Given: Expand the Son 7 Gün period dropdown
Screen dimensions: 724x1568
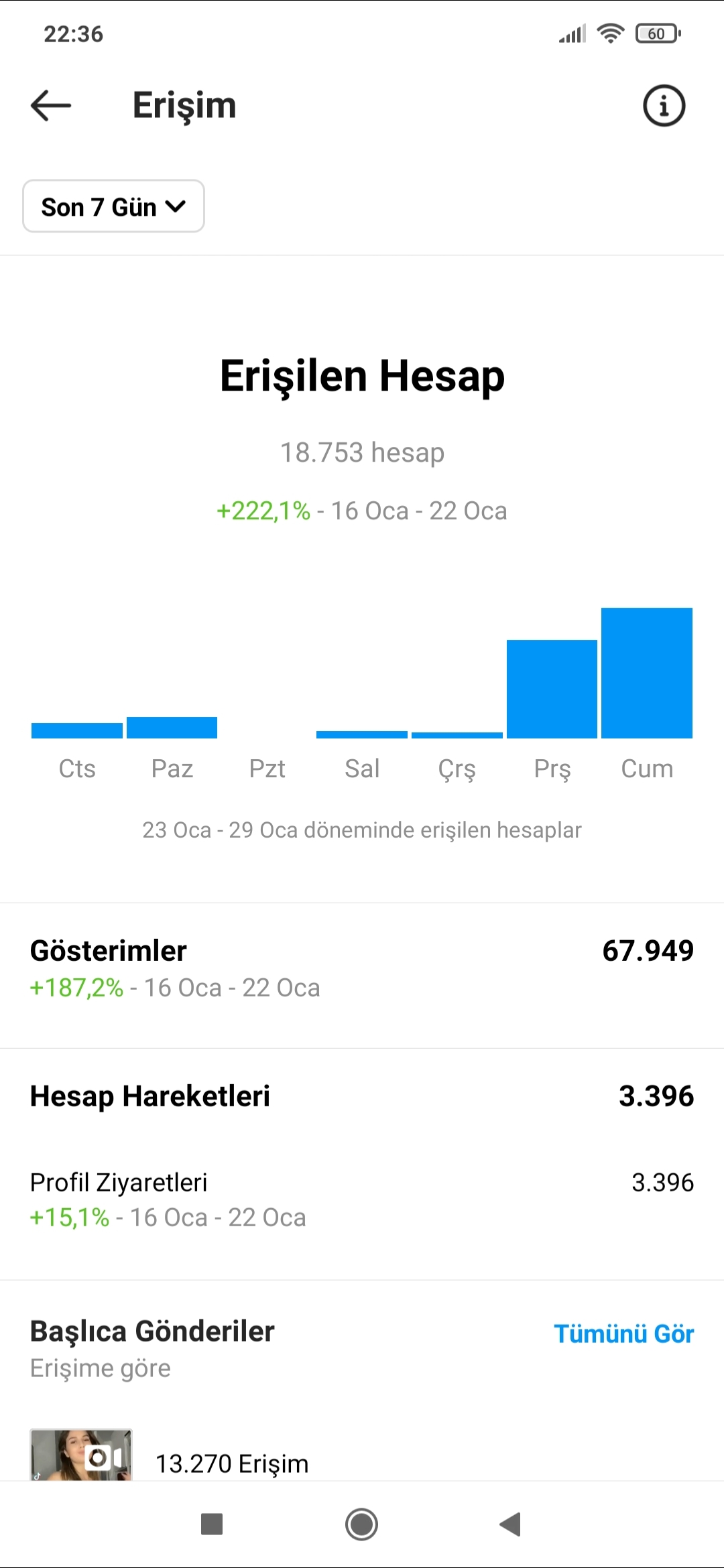Looking at the screenshot, I should [113, 206].
